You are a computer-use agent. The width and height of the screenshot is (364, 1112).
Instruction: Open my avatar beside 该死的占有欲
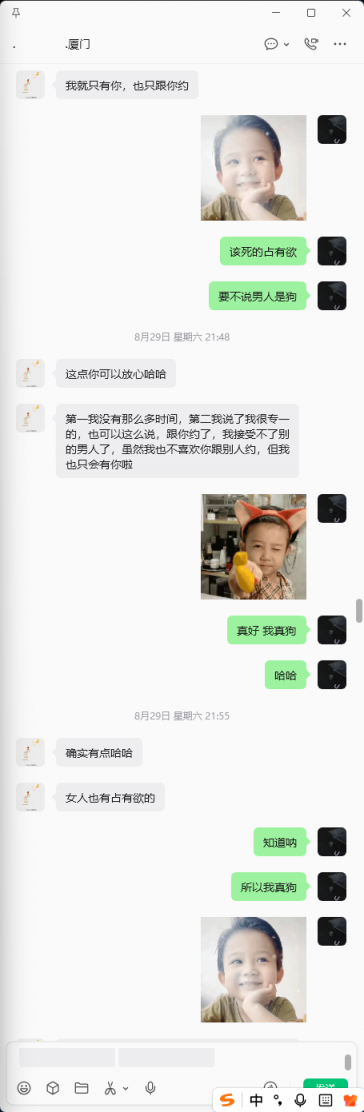[332, 251]
